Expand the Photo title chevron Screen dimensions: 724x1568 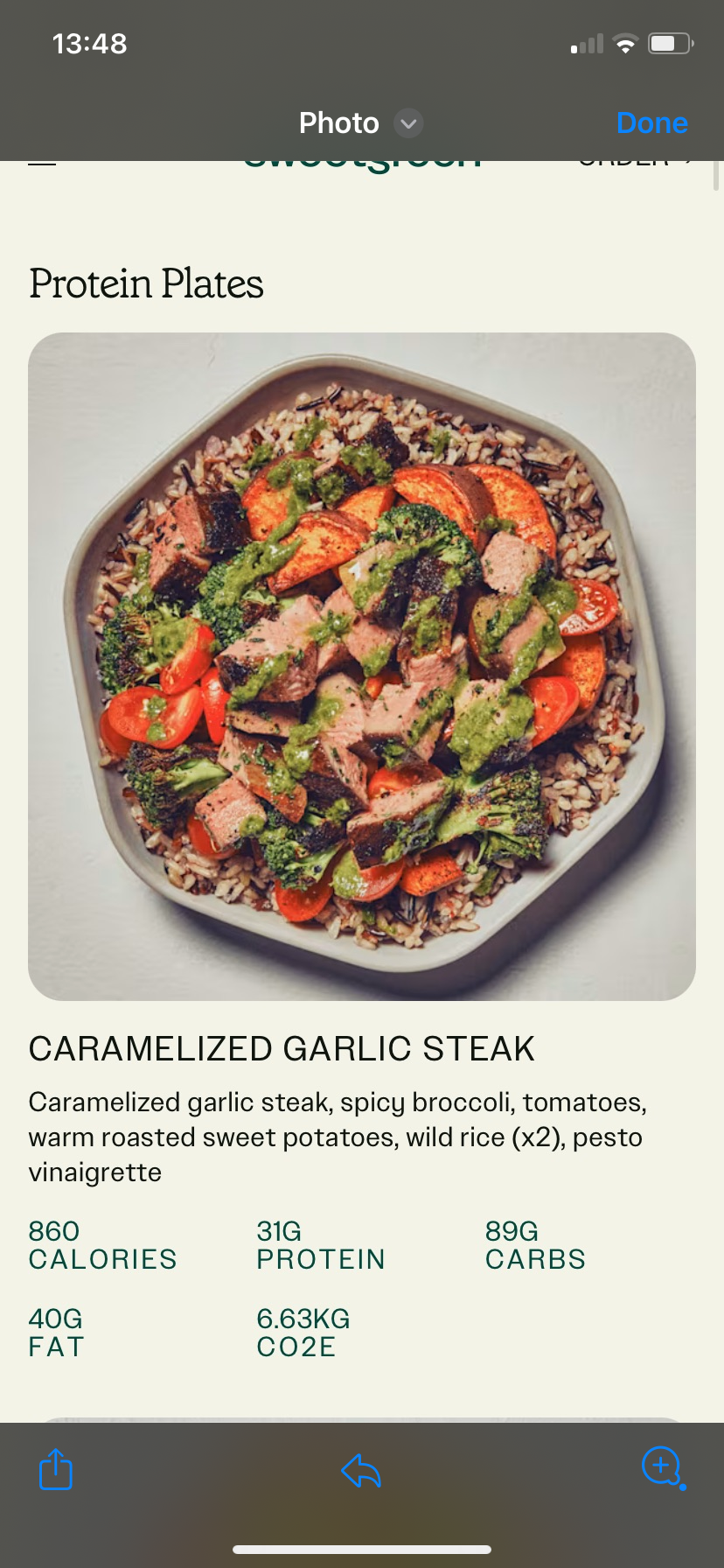(x=407, y=124)
